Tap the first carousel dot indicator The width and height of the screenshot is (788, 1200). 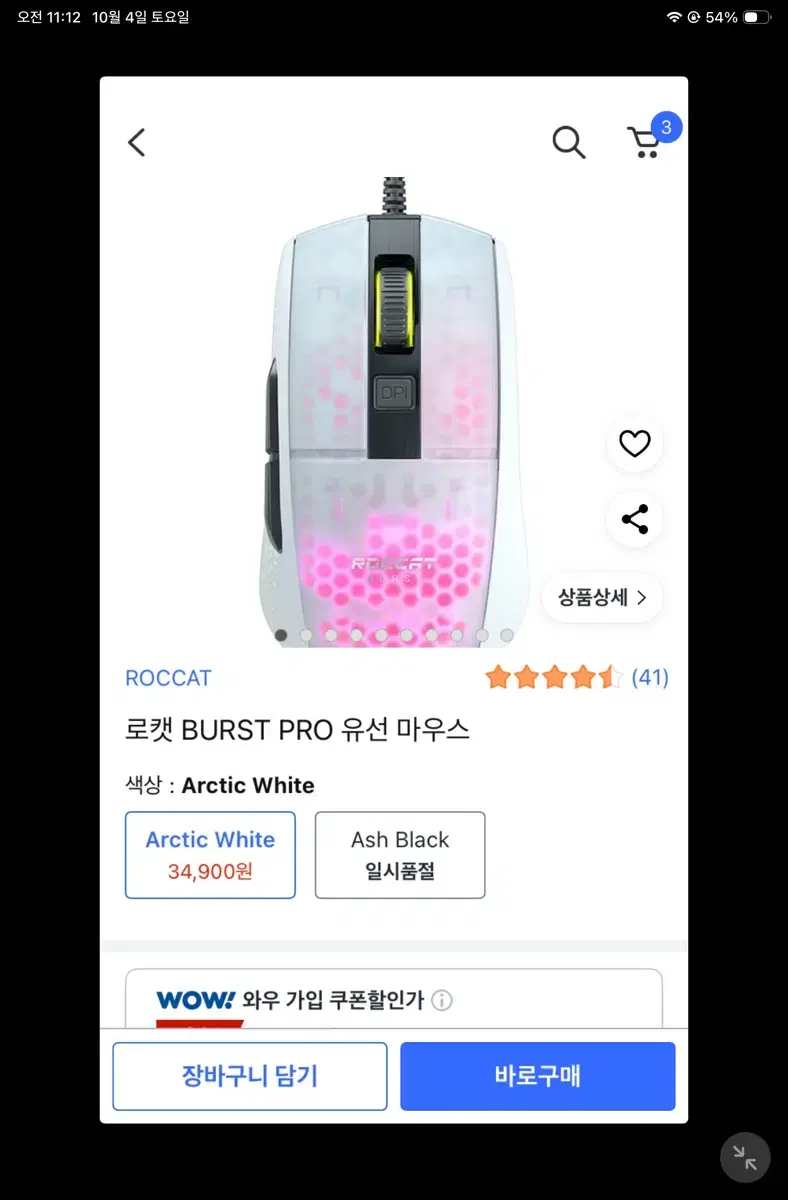[x=280, y=634]
